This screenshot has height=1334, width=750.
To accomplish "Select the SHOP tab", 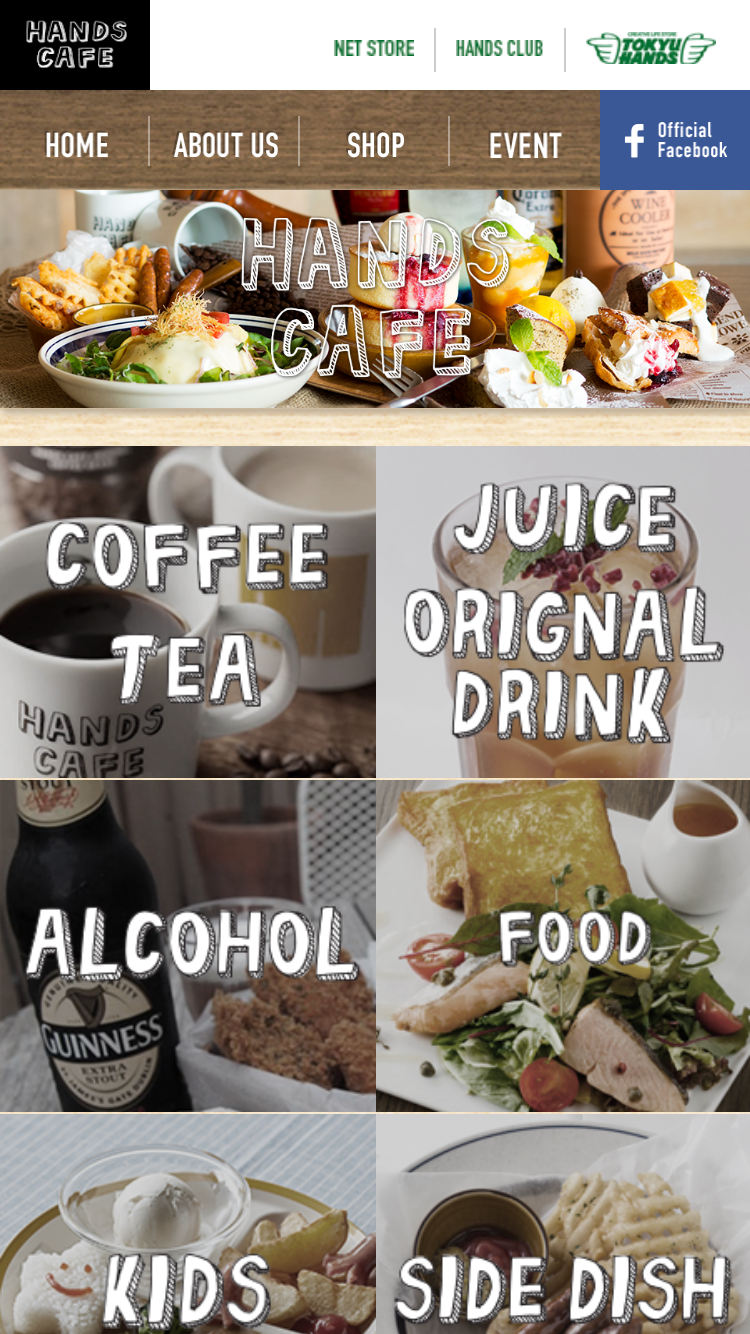I will 375,146.
